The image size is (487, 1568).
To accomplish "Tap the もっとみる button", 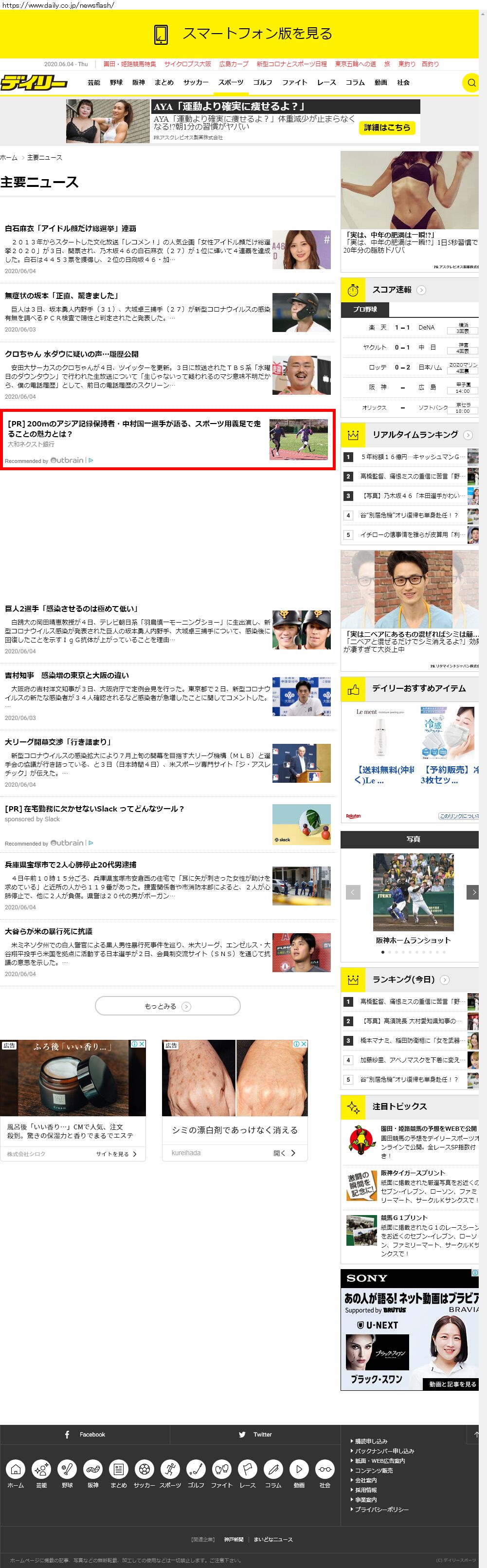I will 168,1006.
